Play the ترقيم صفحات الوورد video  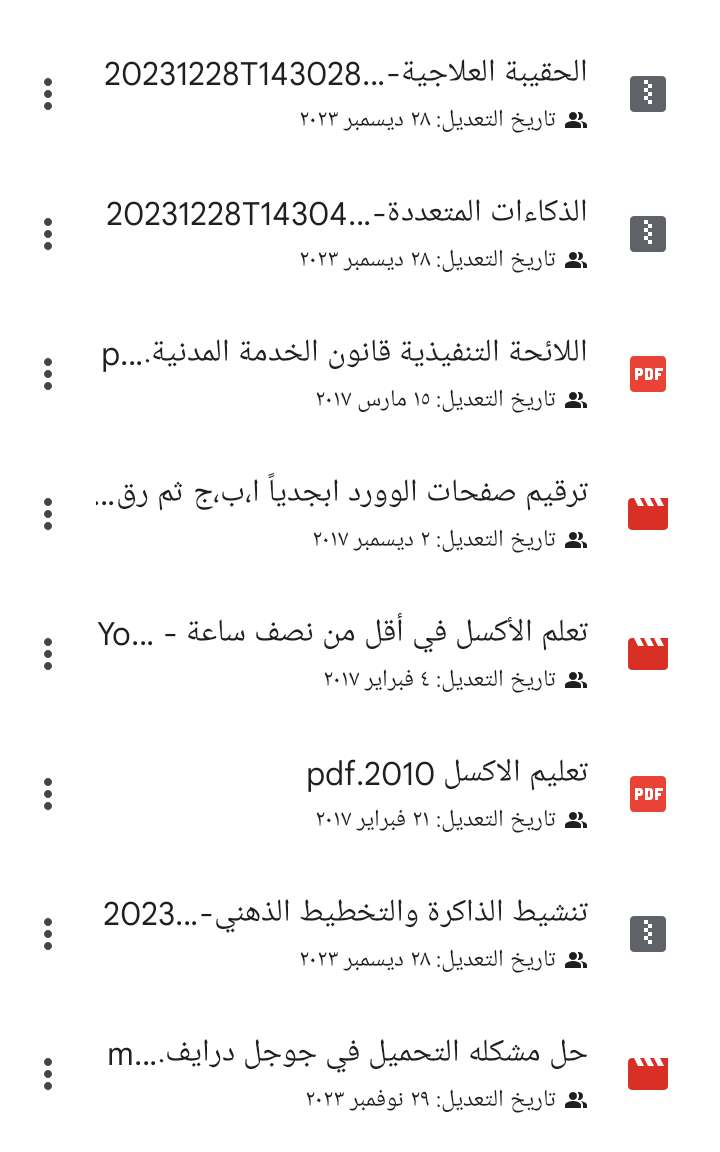point(360,514)
